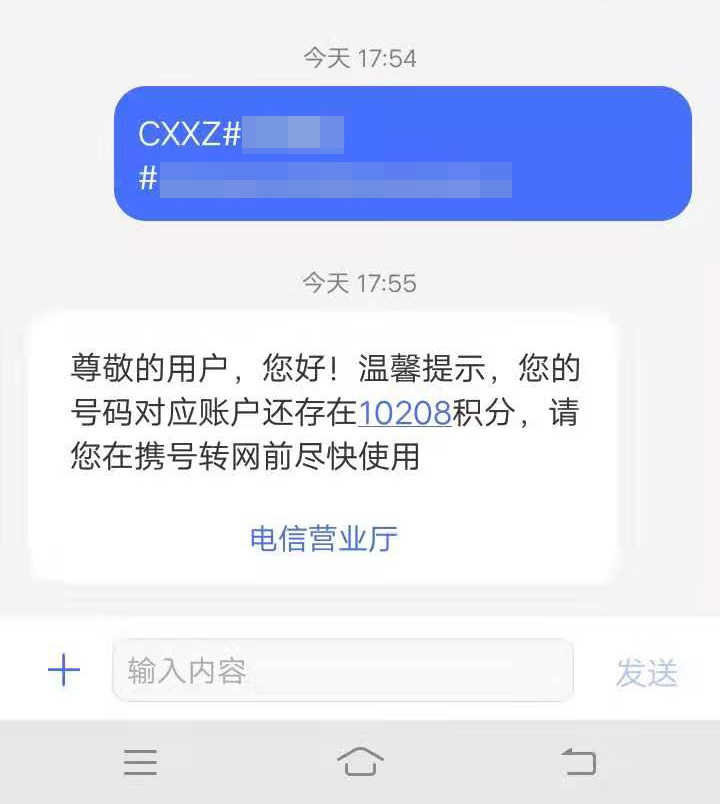Tap the 10208 points number link
This screenshot has width=720, height=804.
coord(404,413)
